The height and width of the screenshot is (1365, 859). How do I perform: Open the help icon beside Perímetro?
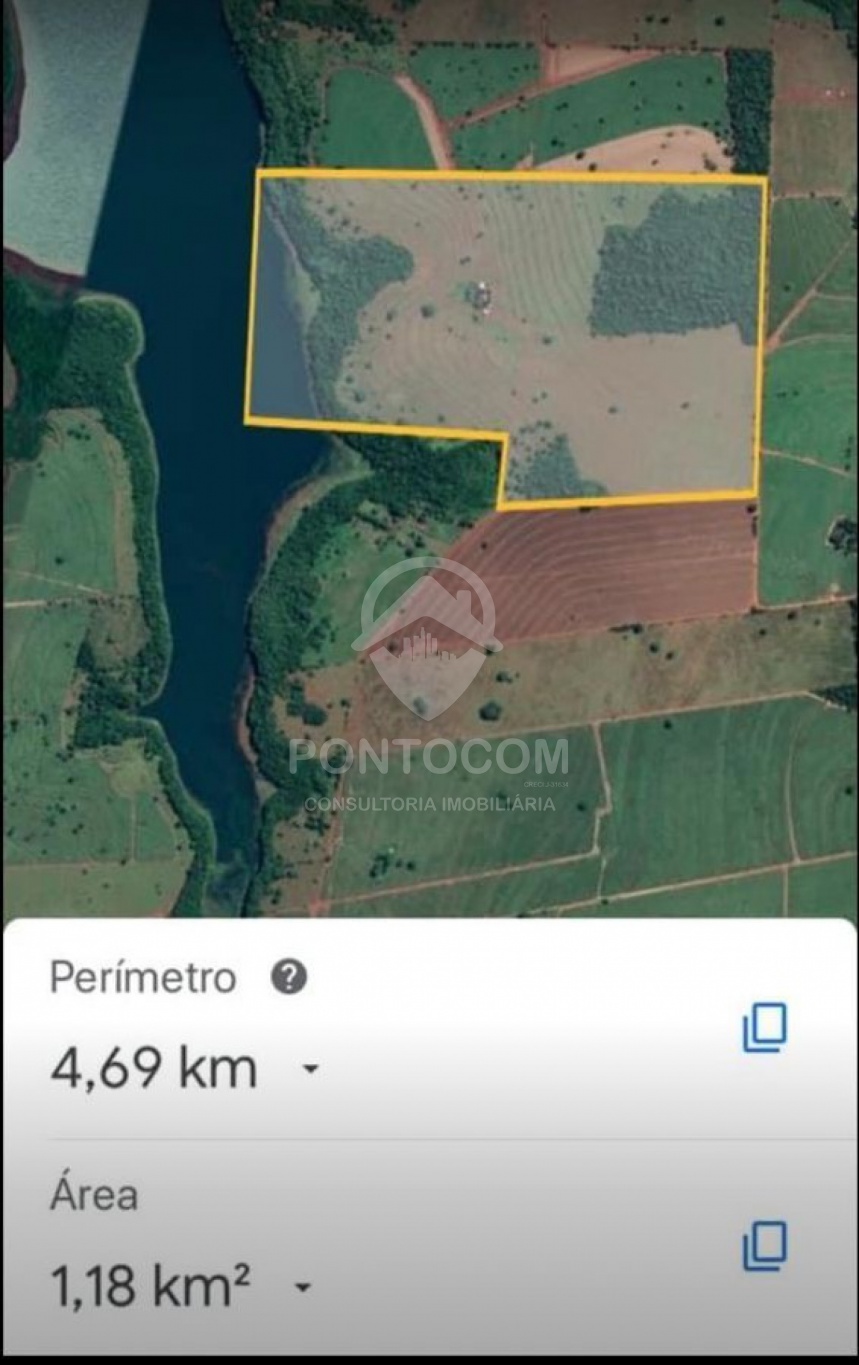coord(289,977)
